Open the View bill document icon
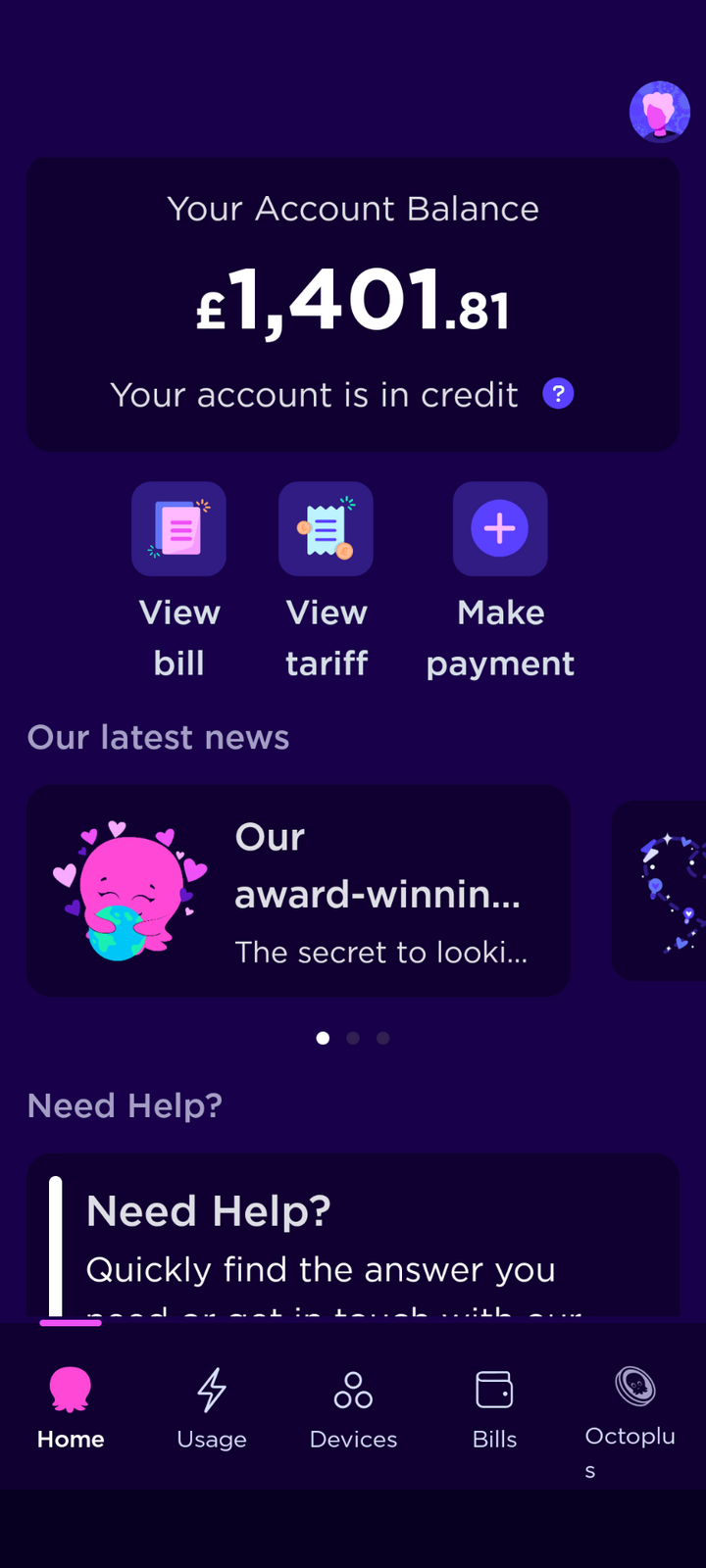This screenshot has height=1568, width=706. [x=178, y=528]
